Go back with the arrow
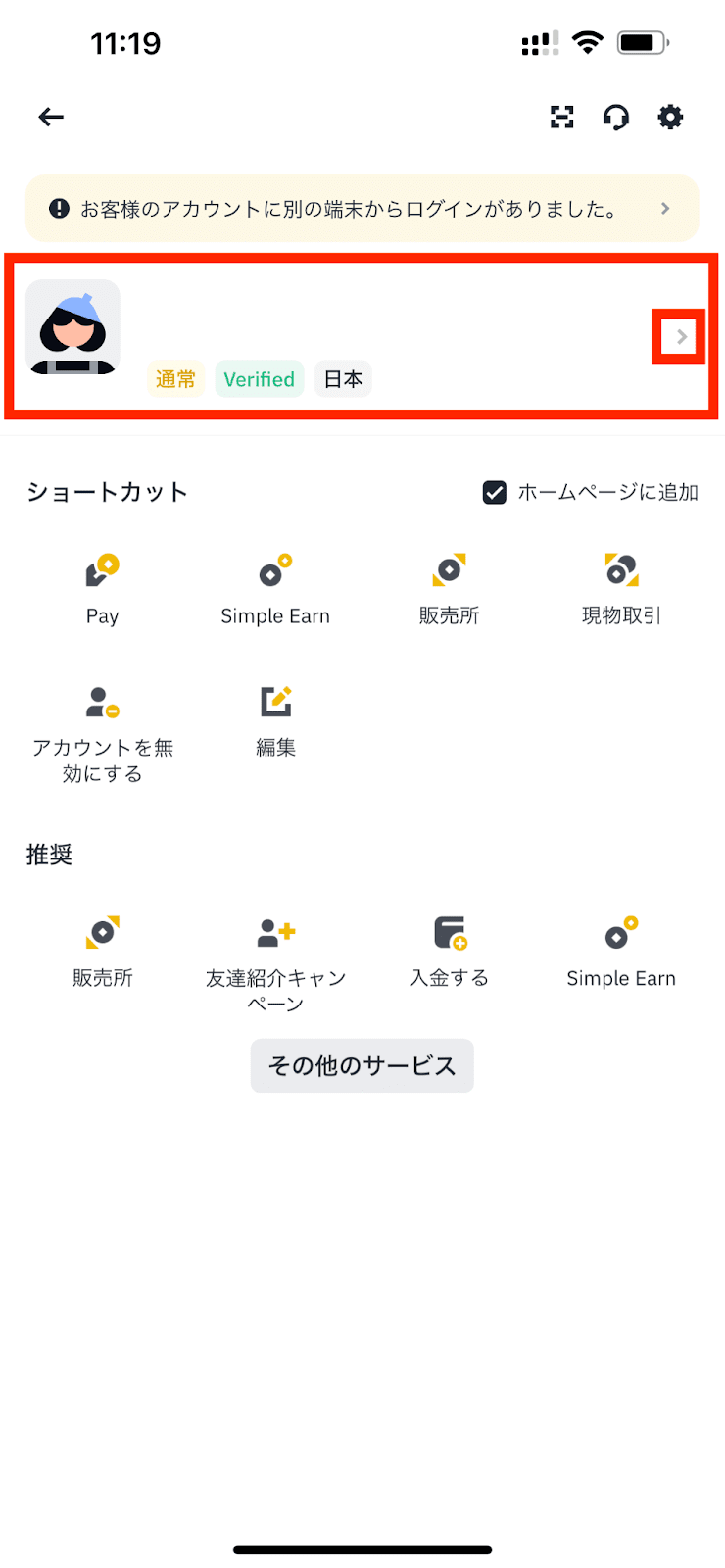The width and height of the screenshot is (725, 1568). click(51, 117)
